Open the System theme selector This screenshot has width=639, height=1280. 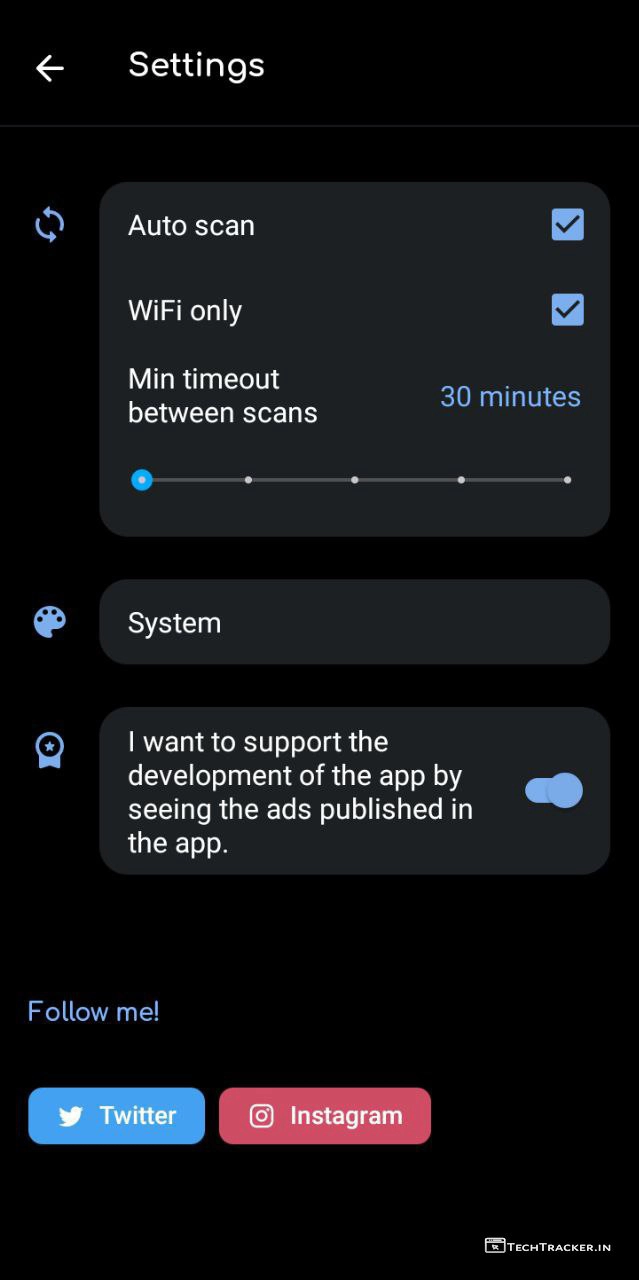point(354,622)
